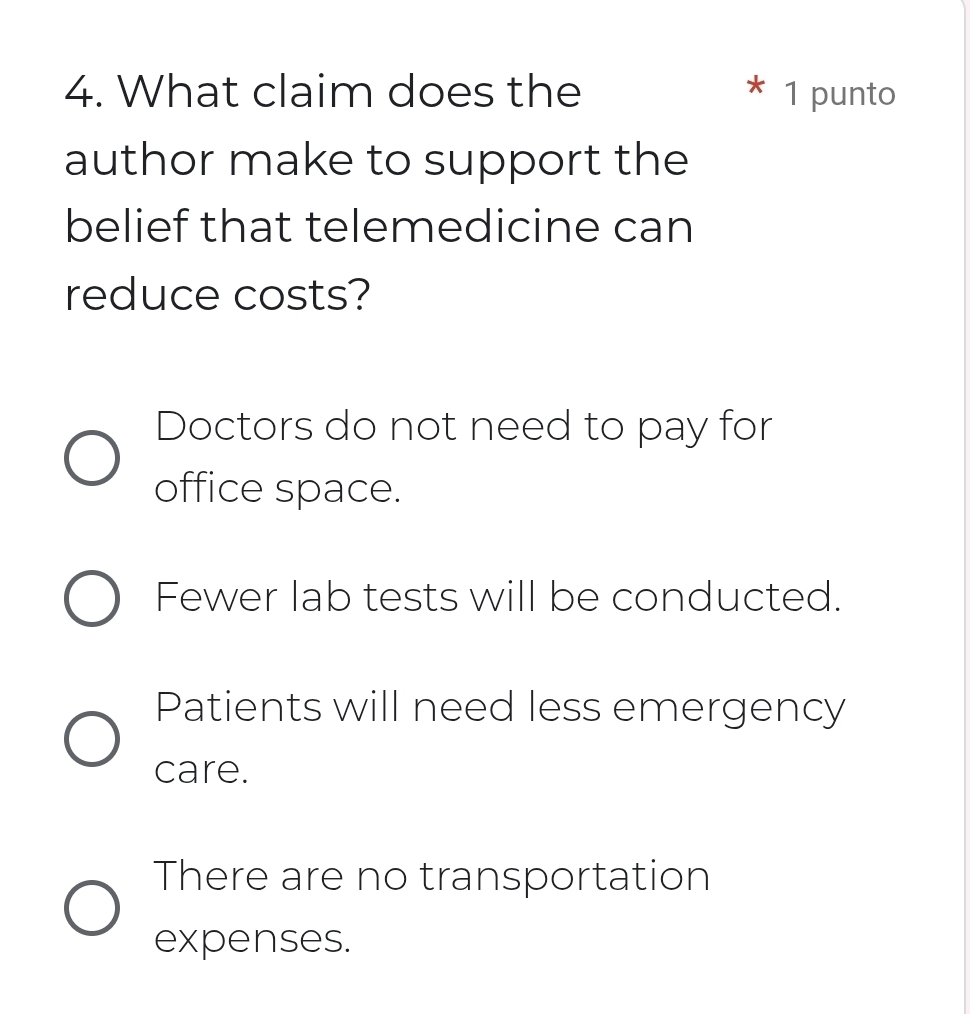970x1014 pixels.
Task: Pick 'Patients will need less emergency care'
Action: pyautogui.click(x=93, y=739)
